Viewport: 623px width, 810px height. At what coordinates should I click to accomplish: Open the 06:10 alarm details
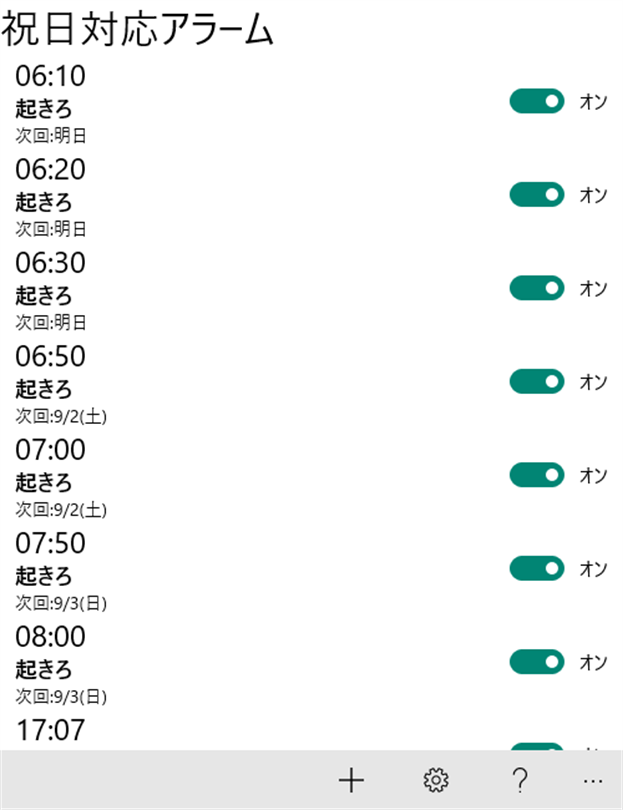pos(200,102)
